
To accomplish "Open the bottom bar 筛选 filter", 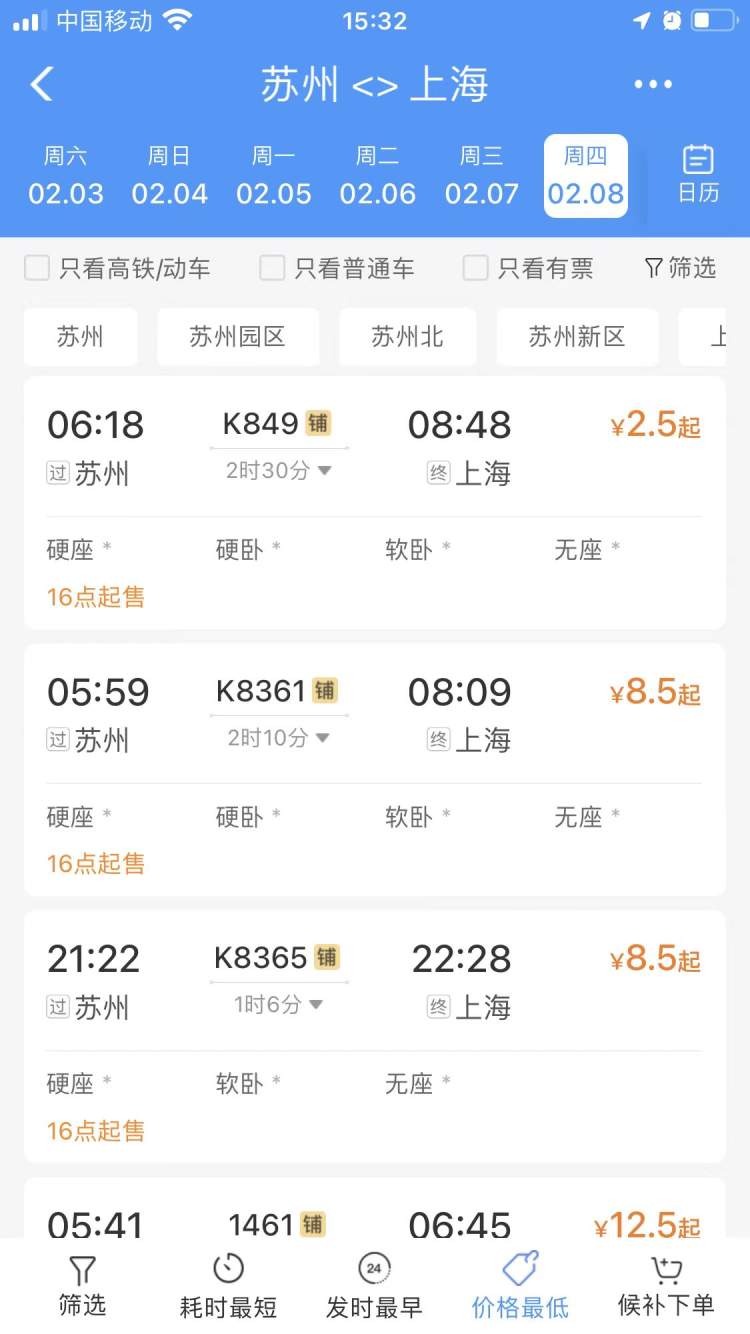I will (82, 1286).
